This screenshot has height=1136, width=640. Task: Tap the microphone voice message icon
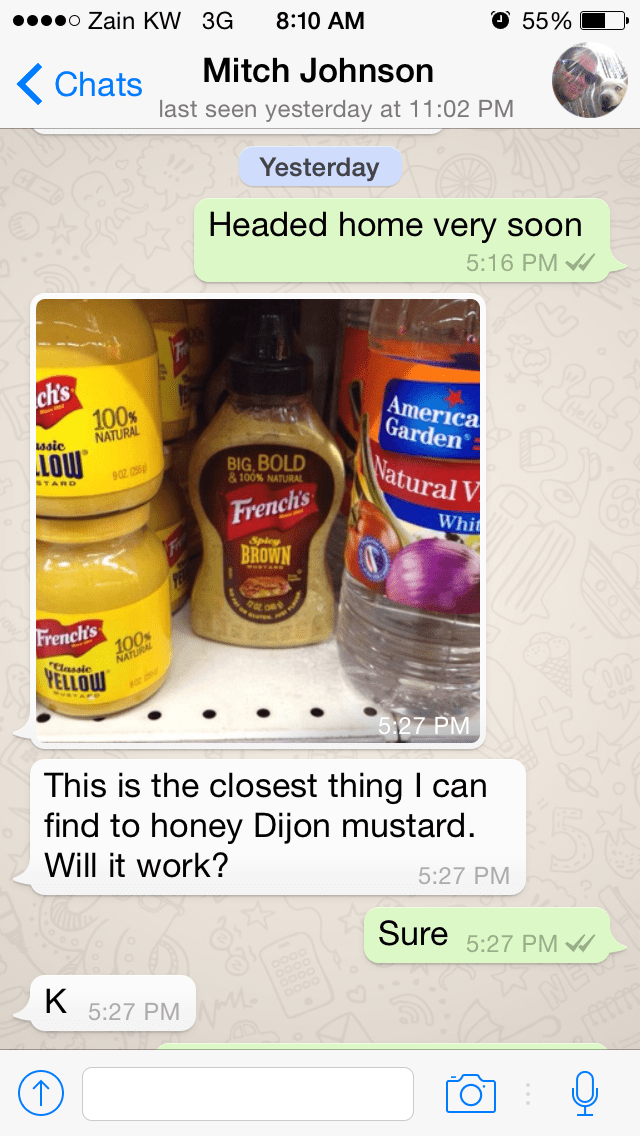pos(585,1093)
